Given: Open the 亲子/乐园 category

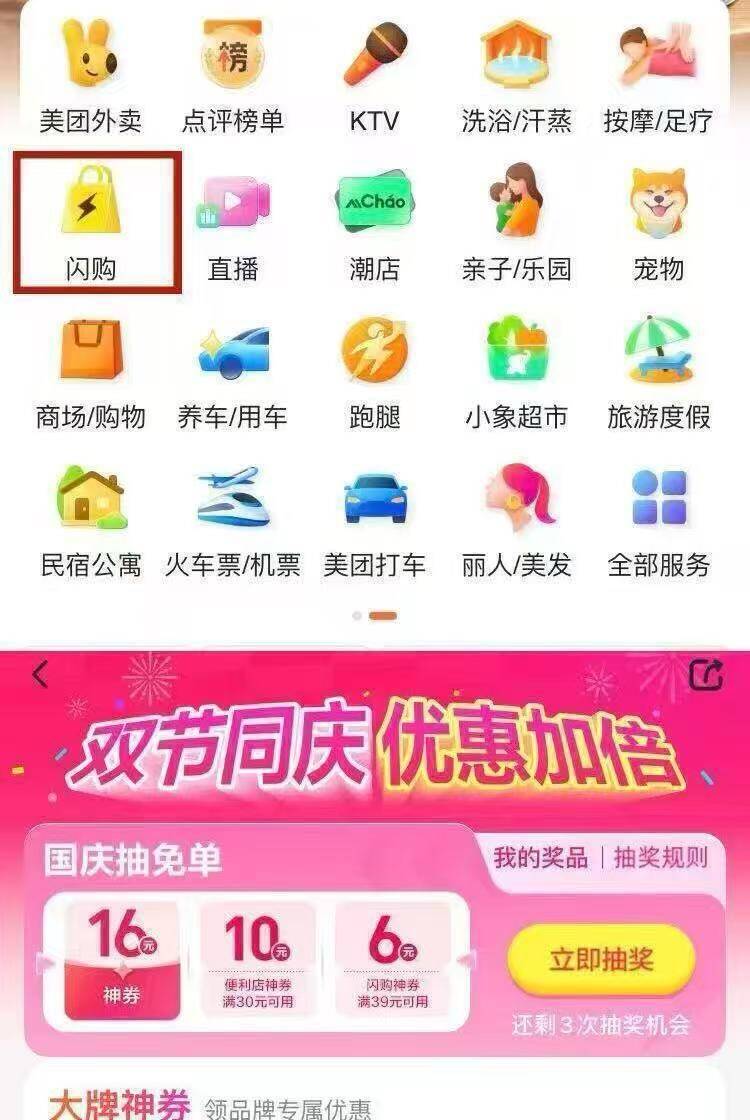Looking at the screenshot, I should pyautogui.click(x=516, y=222).
